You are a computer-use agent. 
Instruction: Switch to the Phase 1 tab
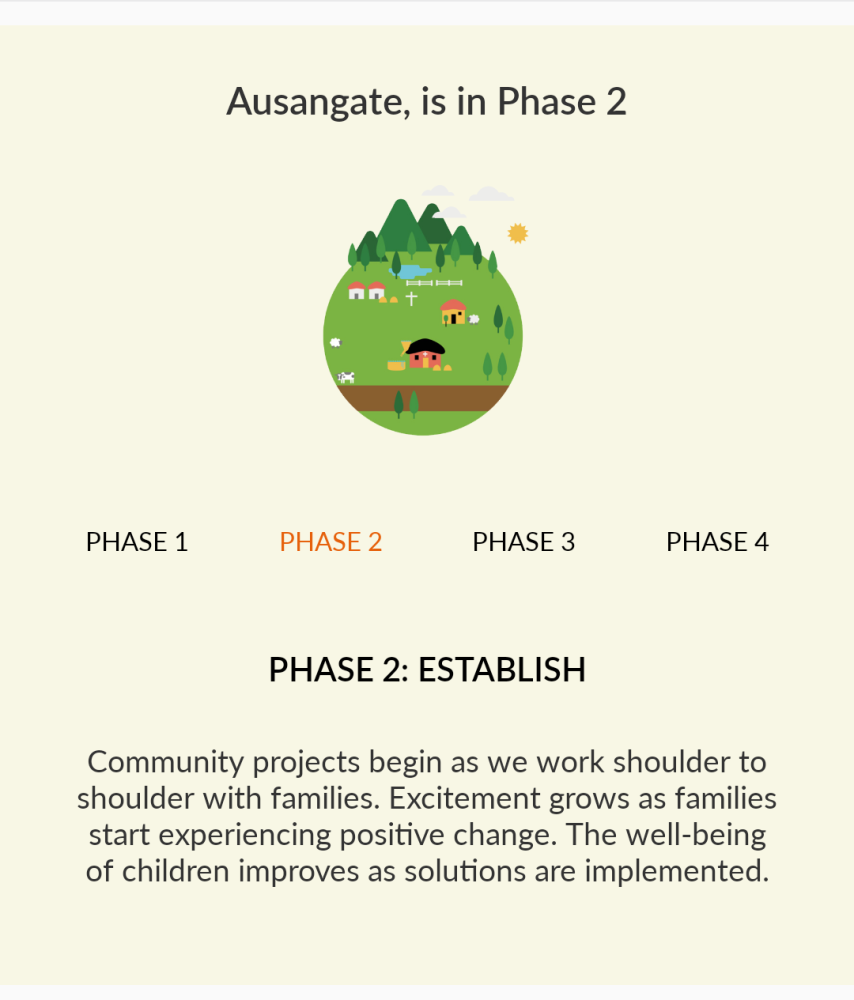click(137, 542)
